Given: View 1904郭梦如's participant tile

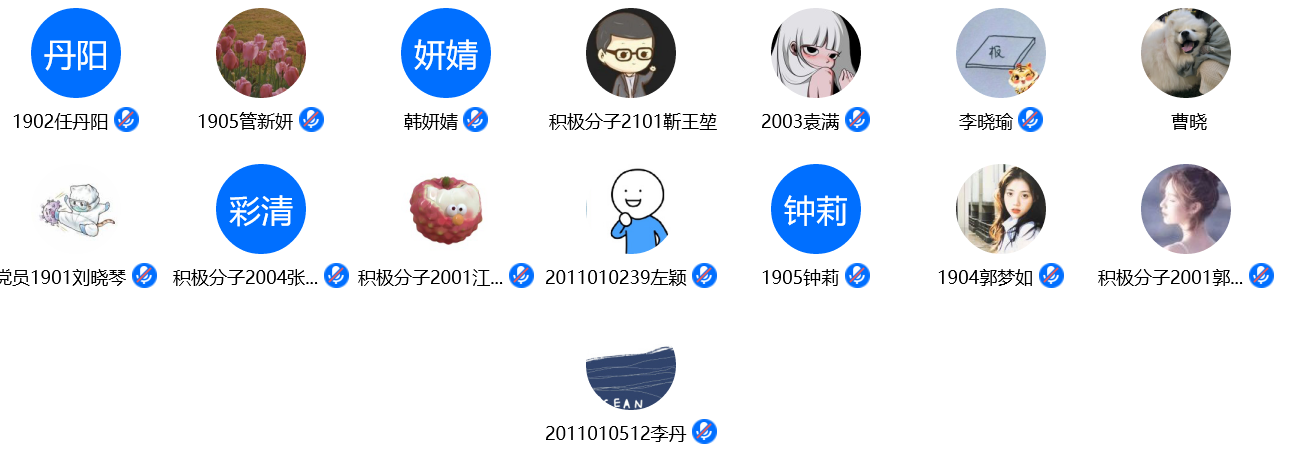Looking at the screenshot, I should tap(1001, 210).
